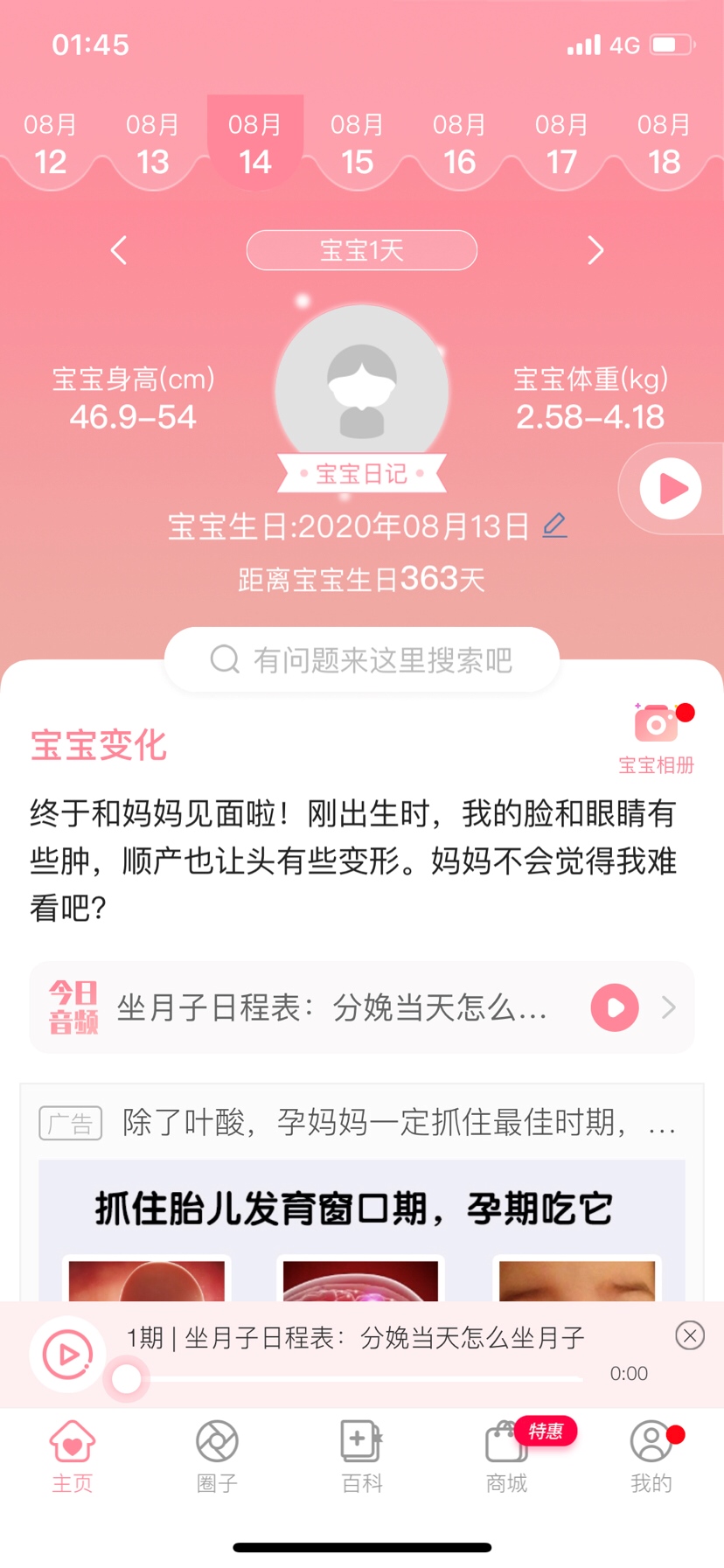The image size is (724, 1568).
Task: Play 今日音频 坐月子日程表 audio
Action: (615, 1007)
